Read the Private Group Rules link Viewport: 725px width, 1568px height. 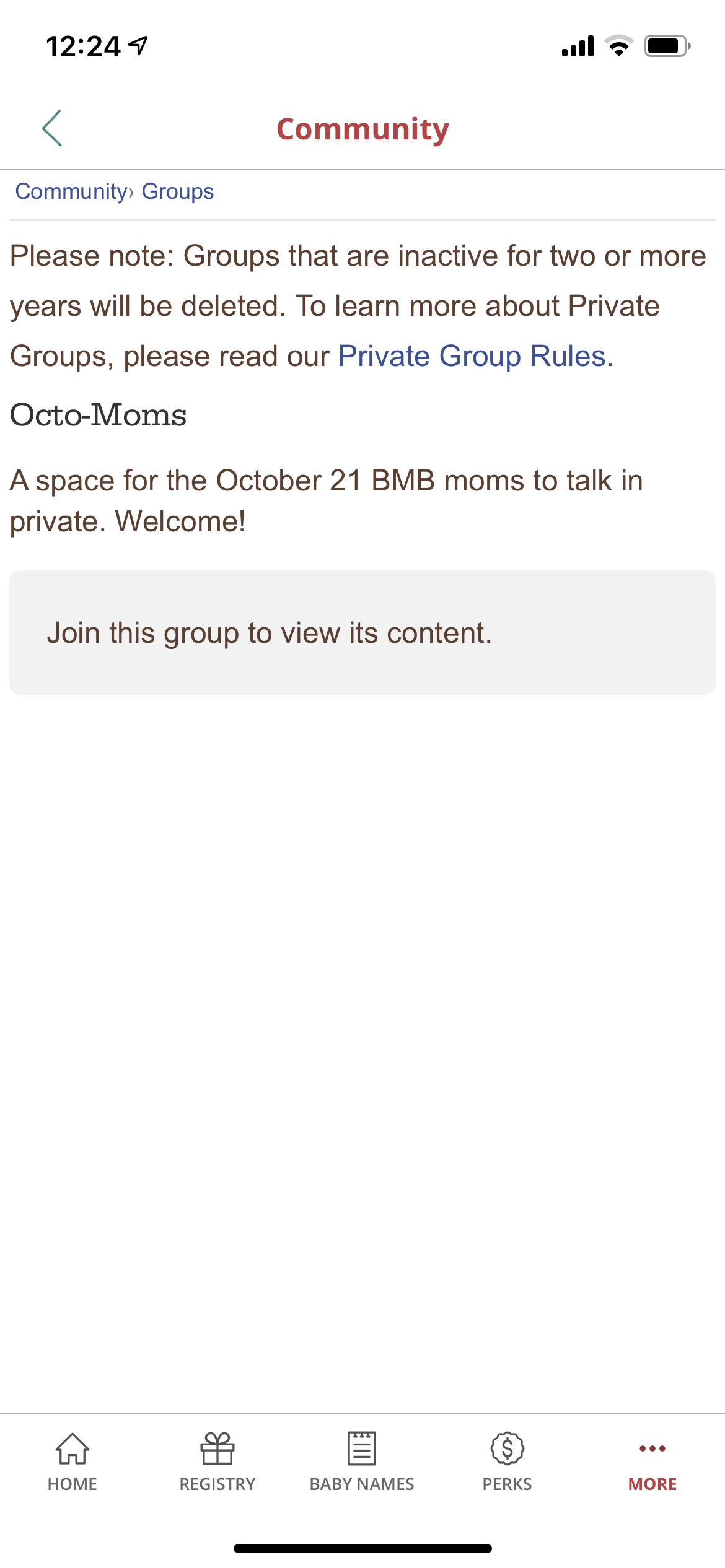pos(472,356)
